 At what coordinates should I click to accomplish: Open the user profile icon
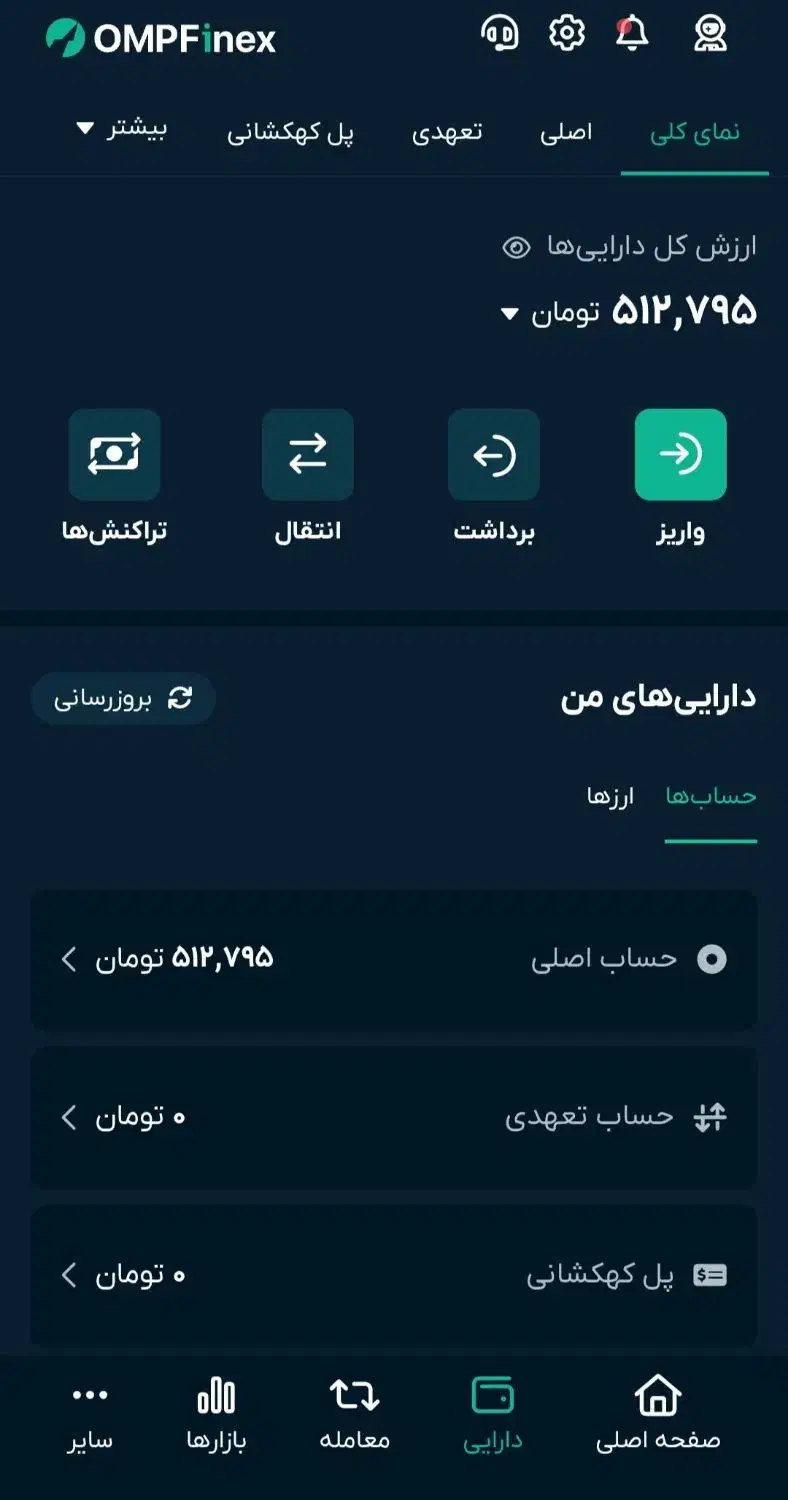pos(711,34)
